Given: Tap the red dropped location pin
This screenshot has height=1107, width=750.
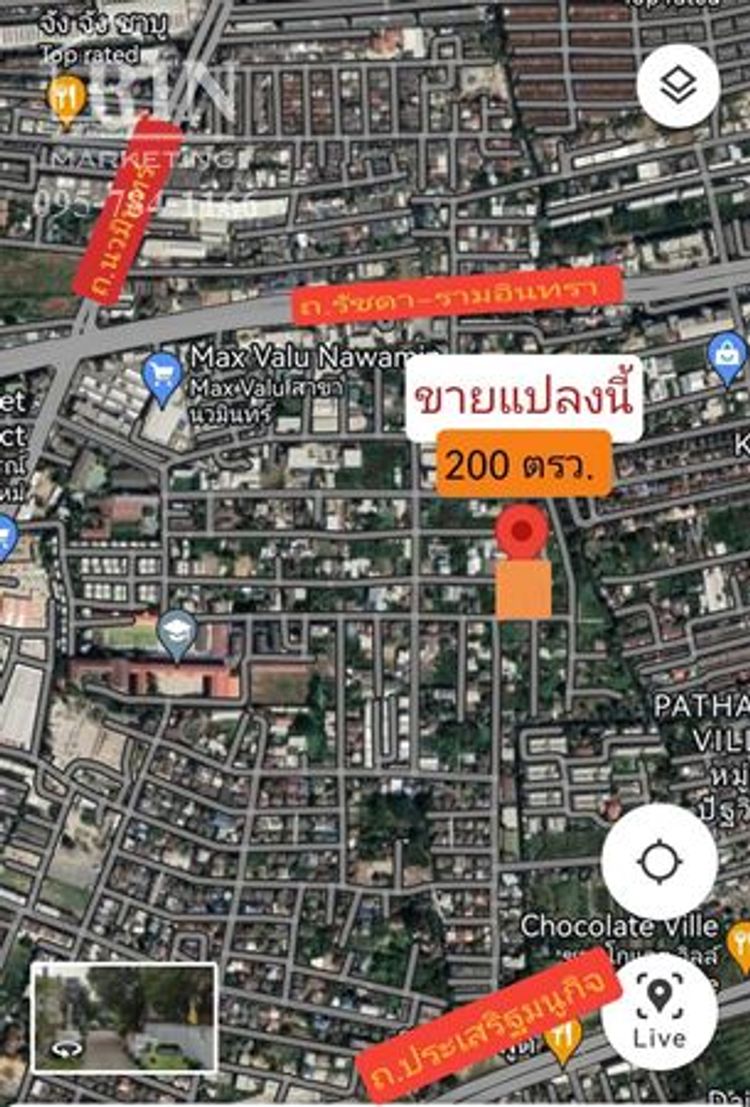Looking at the screenshot, I should click(x=523, y=533).
